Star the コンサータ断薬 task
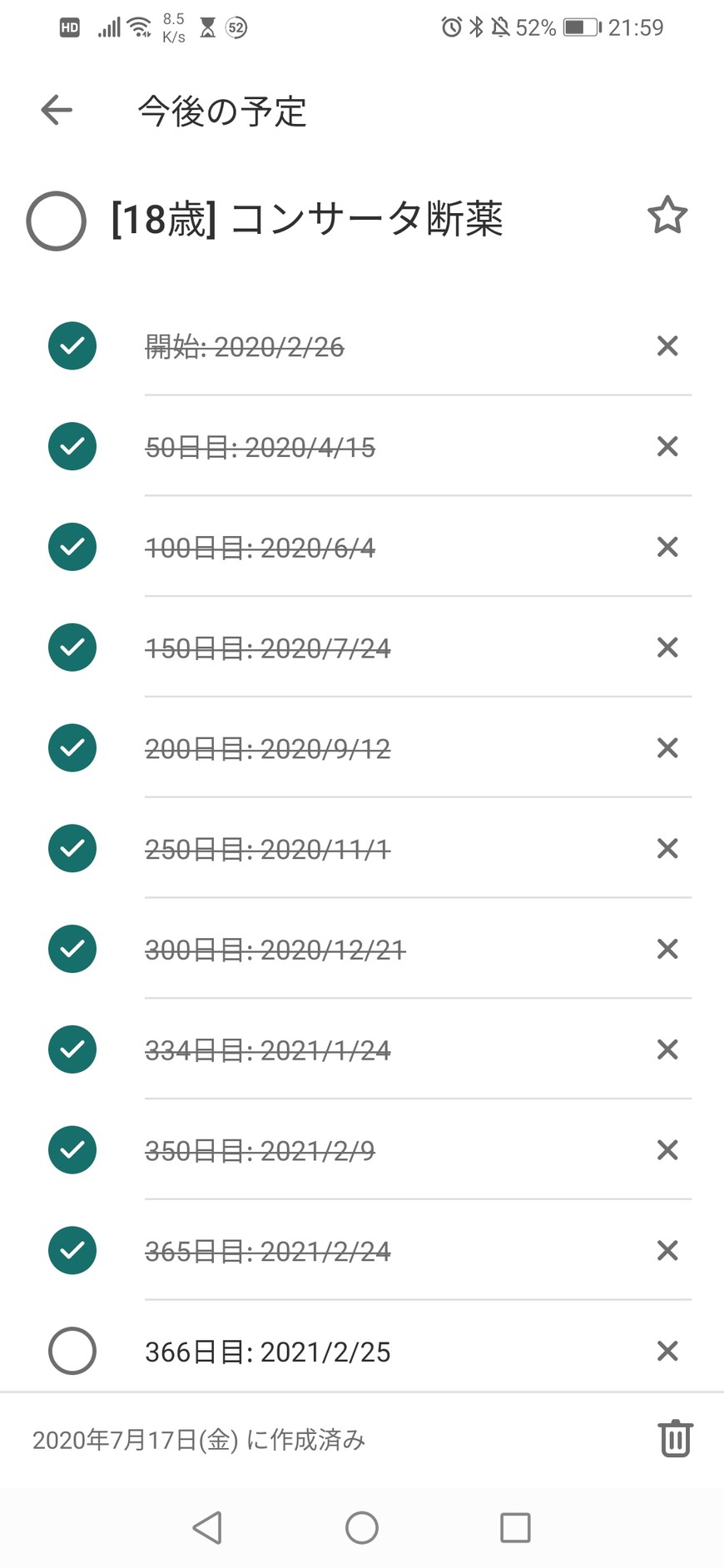 coord(667,216)
